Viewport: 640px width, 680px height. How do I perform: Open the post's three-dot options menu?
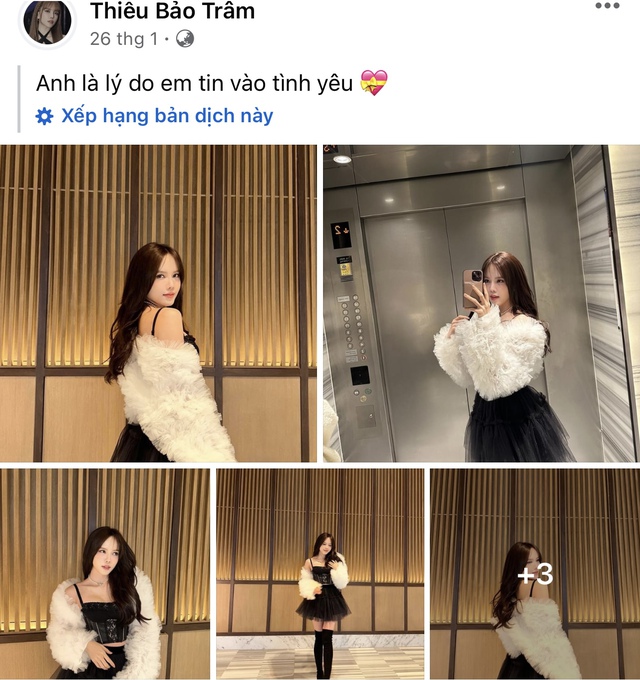click(607, 7)
